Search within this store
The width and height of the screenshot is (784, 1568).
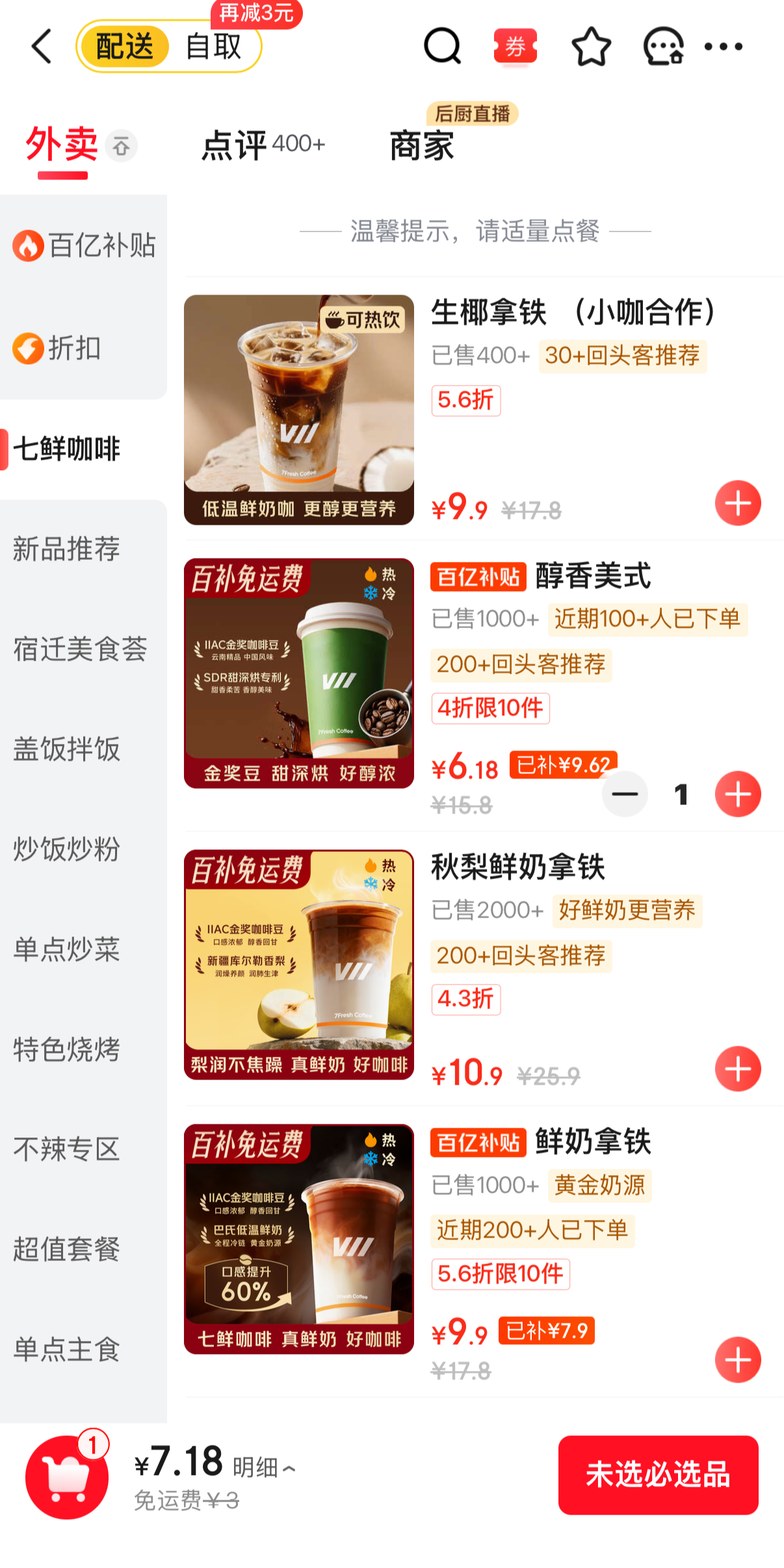[442, 47]
